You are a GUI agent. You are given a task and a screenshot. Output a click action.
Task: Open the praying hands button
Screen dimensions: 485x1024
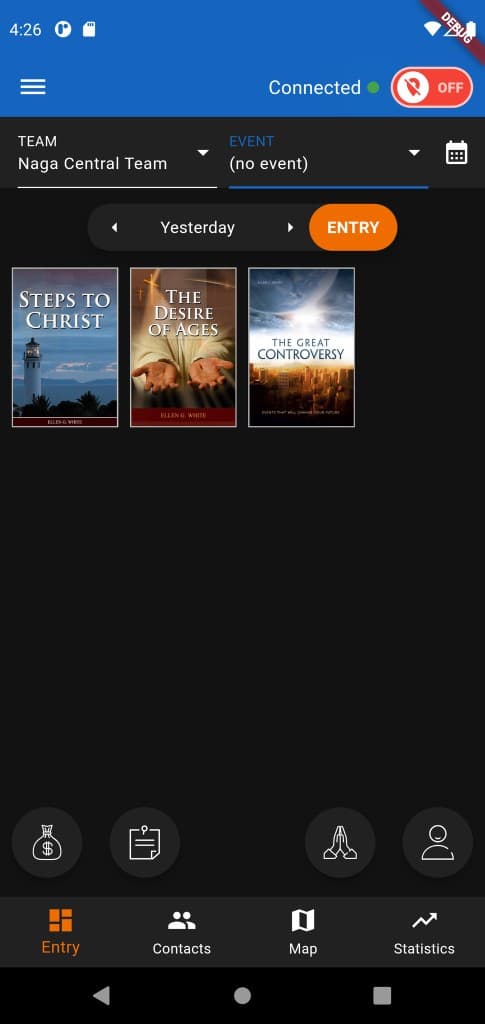tap(340, 842)
